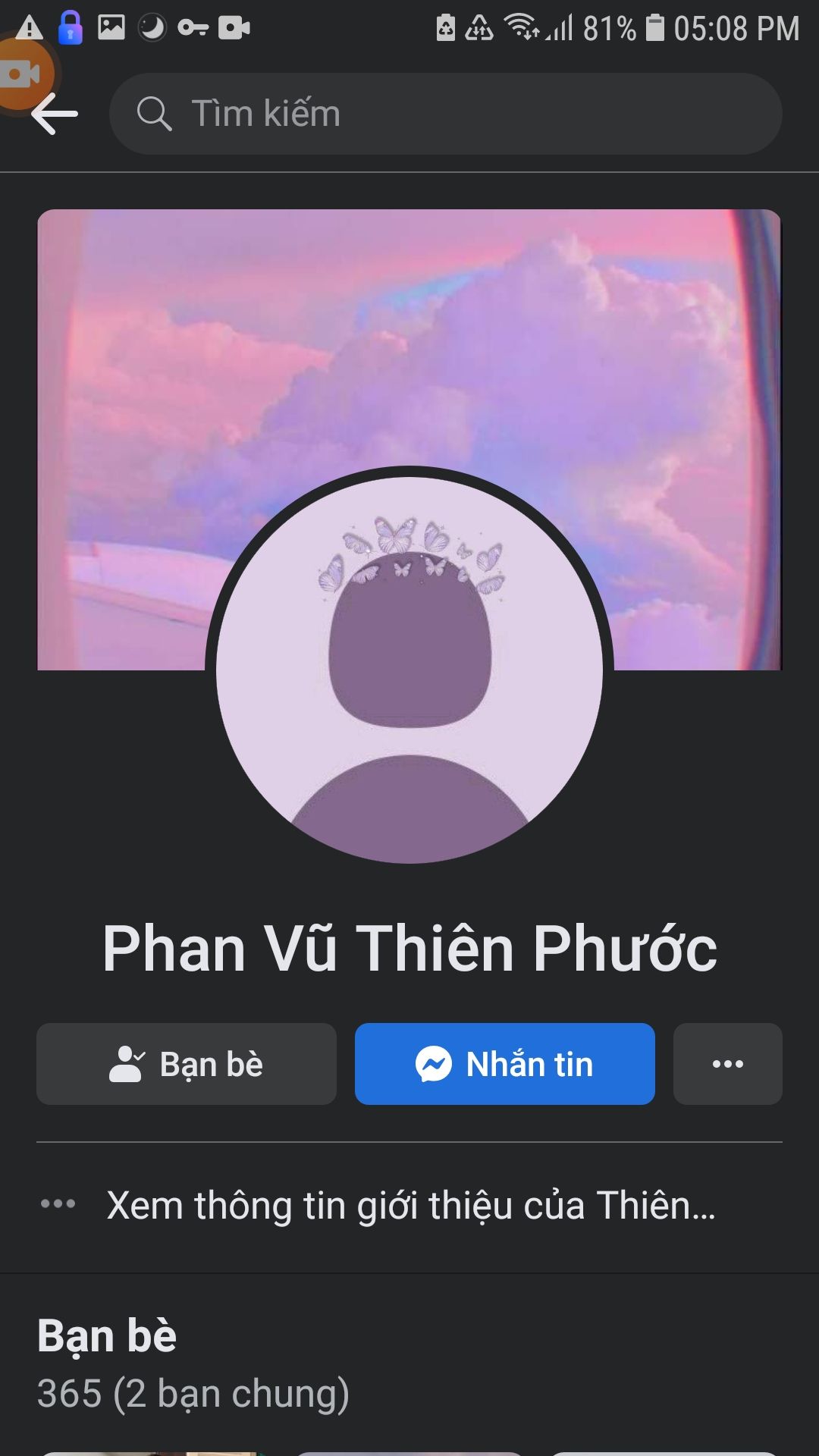Screen dimensions: 819x1456
Task: Tap the Bạn bè friend status button
Action: 187,1064
